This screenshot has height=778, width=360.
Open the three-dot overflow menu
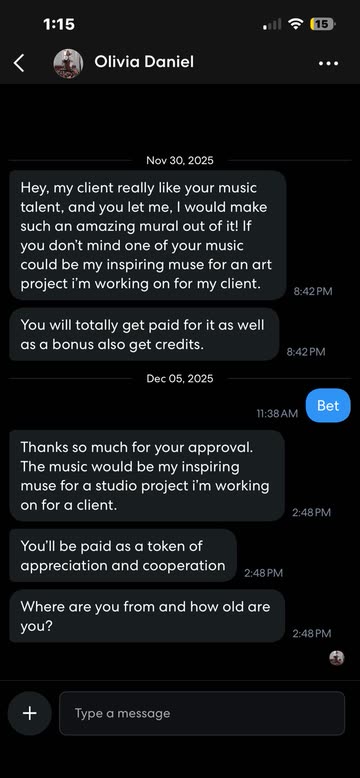coord(328,64)
